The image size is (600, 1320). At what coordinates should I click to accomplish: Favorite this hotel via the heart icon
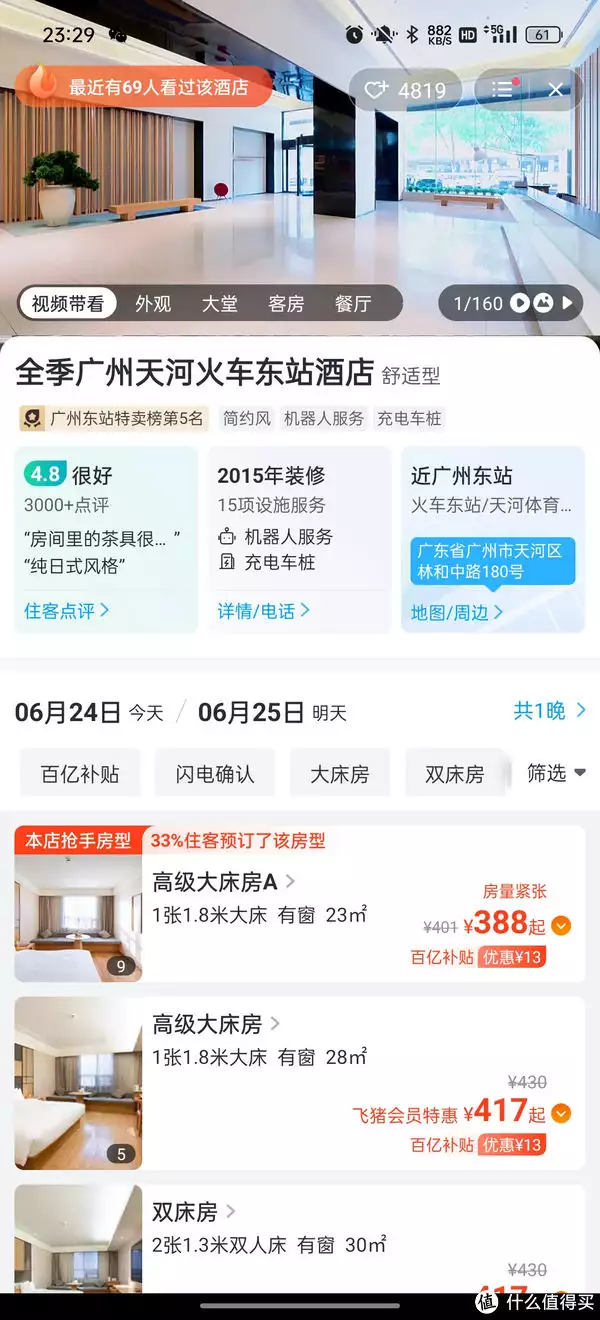coord(376,90)
